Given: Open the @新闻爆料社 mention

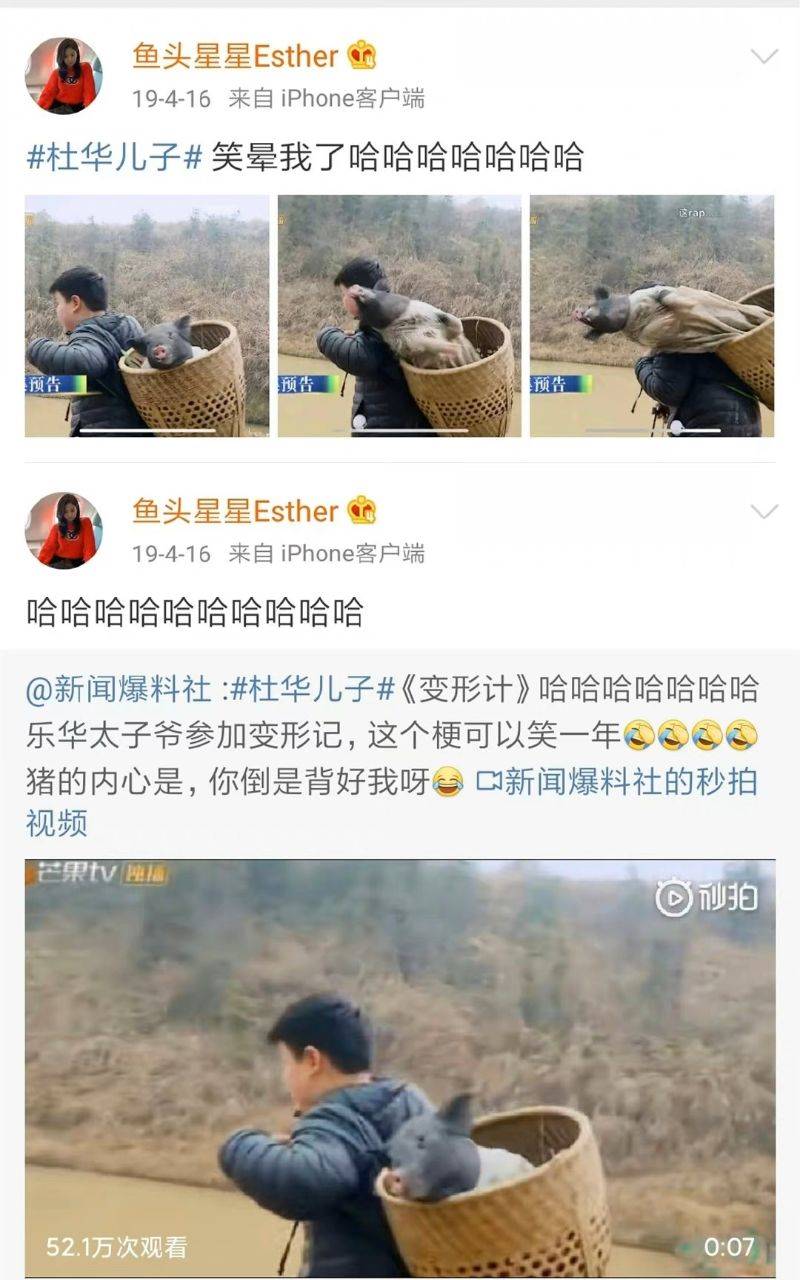Looking at the screenshot, I should tap(118, 689).
